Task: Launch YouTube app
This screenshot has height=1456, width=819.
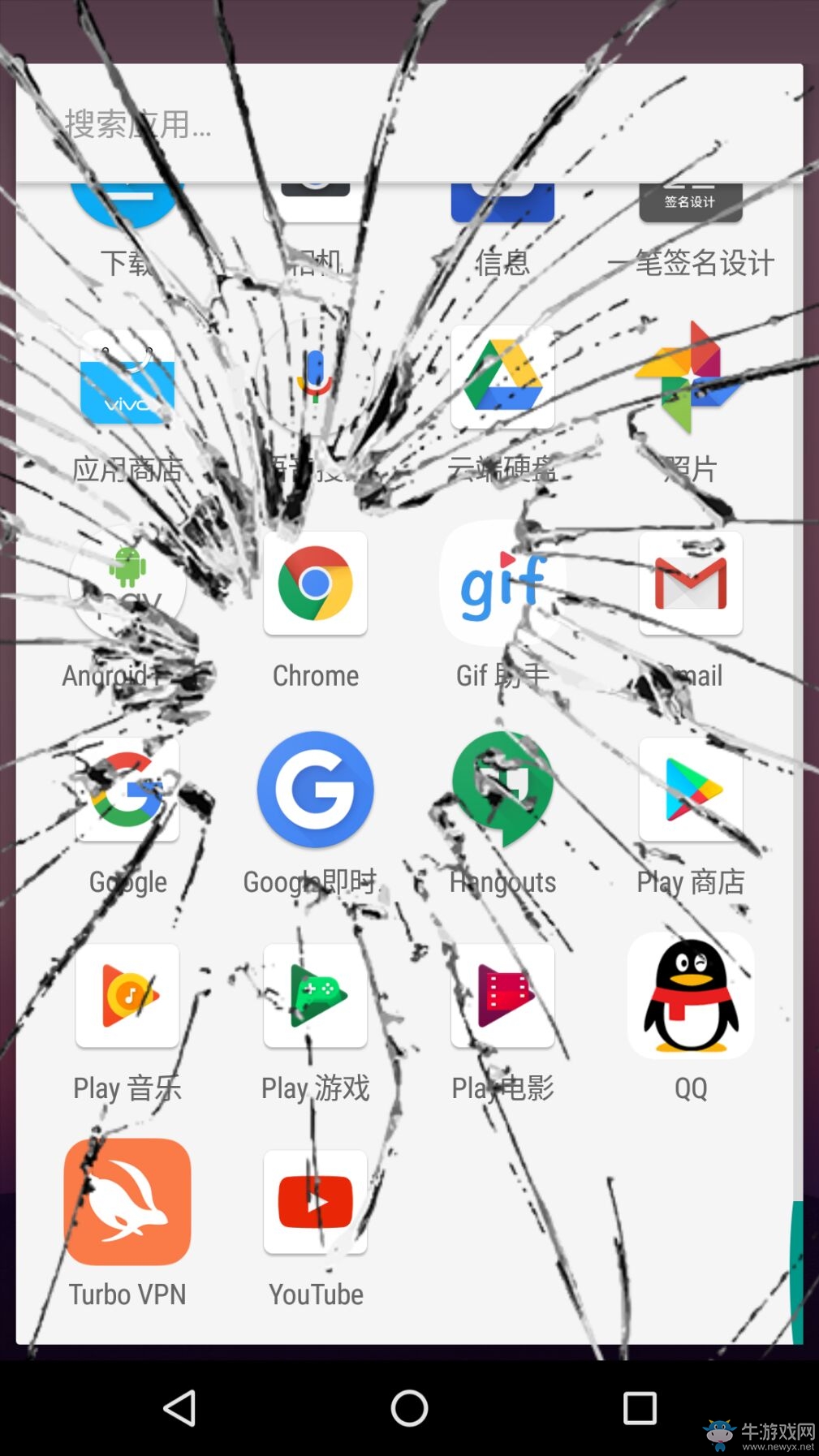Action: click(315, 1203)
